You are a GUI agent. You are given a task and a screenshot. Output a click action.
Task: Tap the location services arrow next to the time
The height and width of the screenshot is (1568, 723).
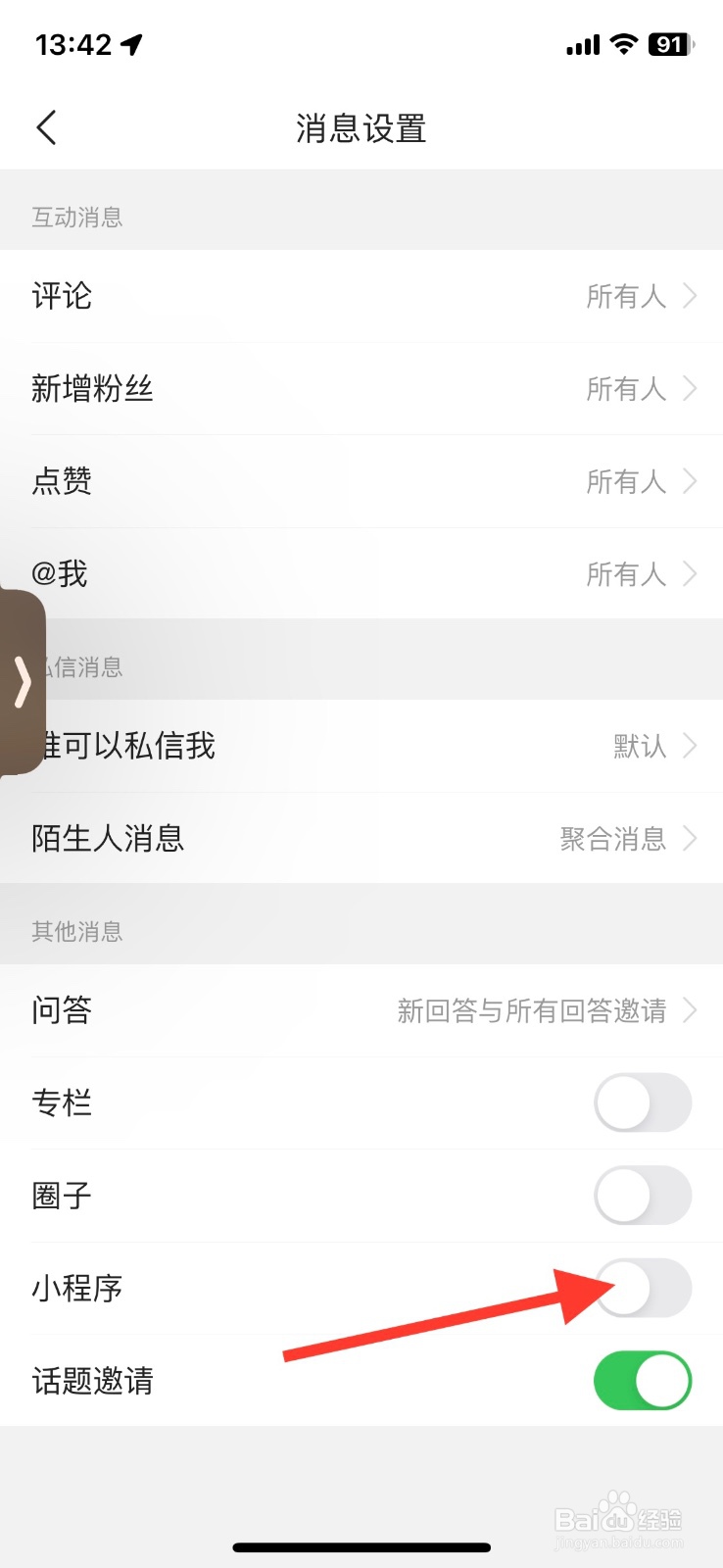(130, 43)
